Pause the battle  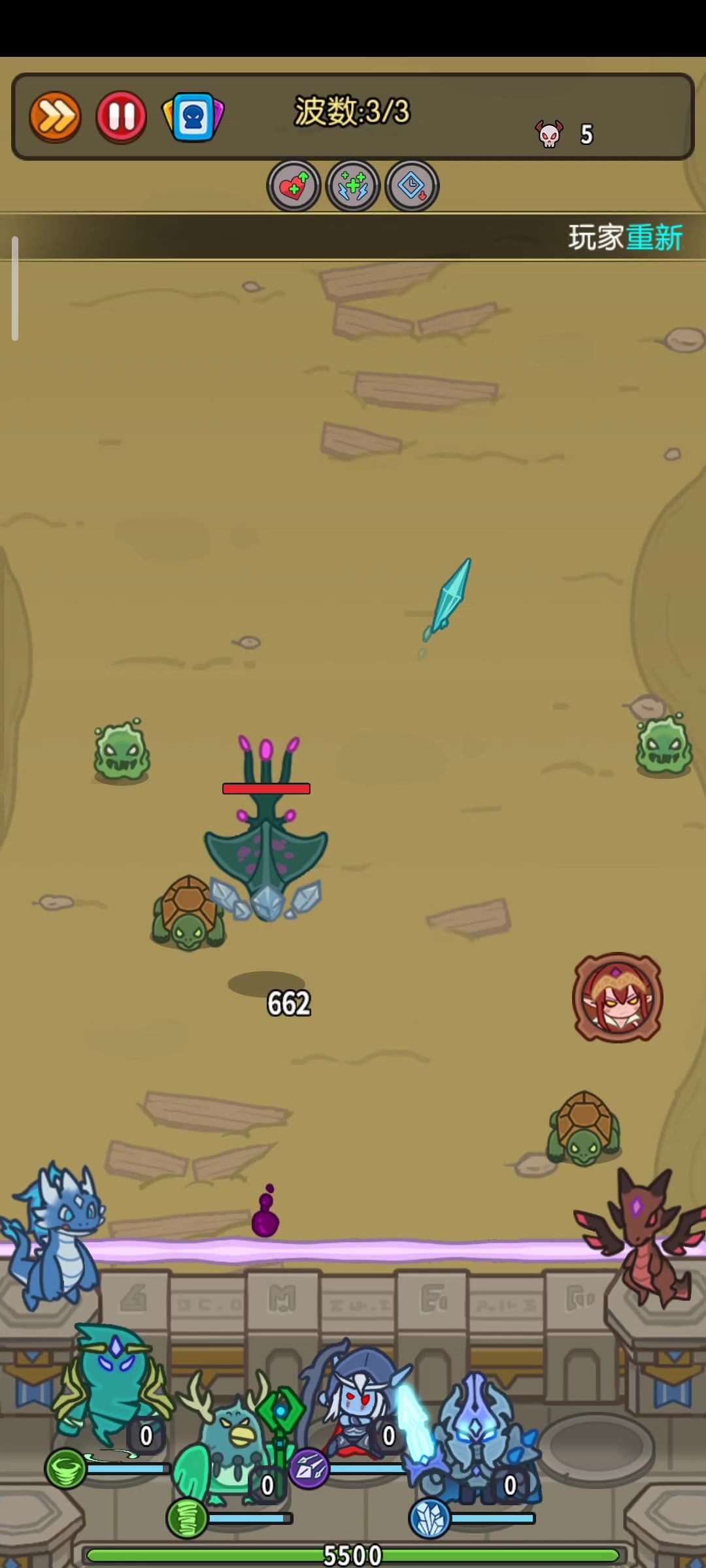(x=122, y=117)
